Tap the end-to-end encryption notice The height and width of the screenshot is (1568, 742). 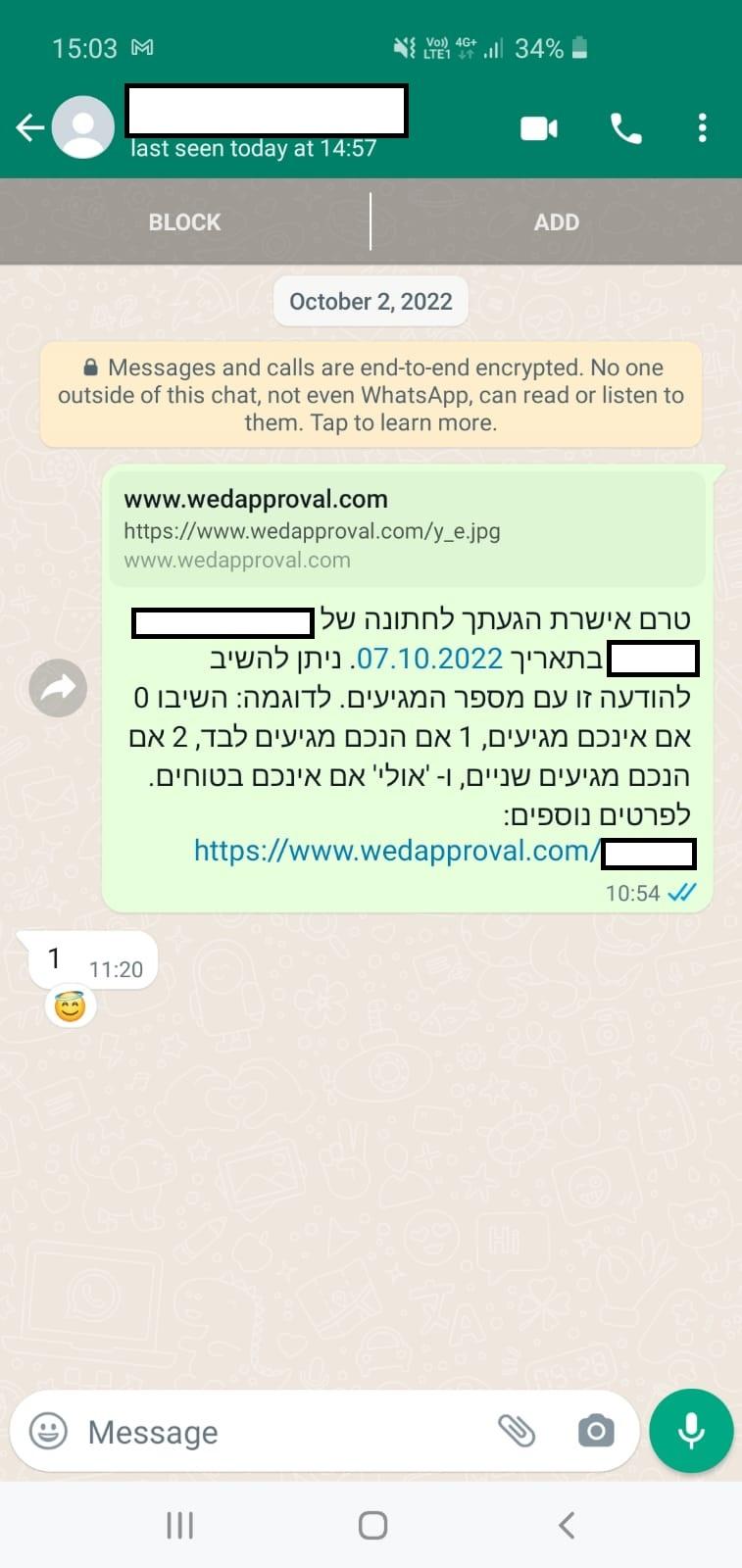[371, 395]
